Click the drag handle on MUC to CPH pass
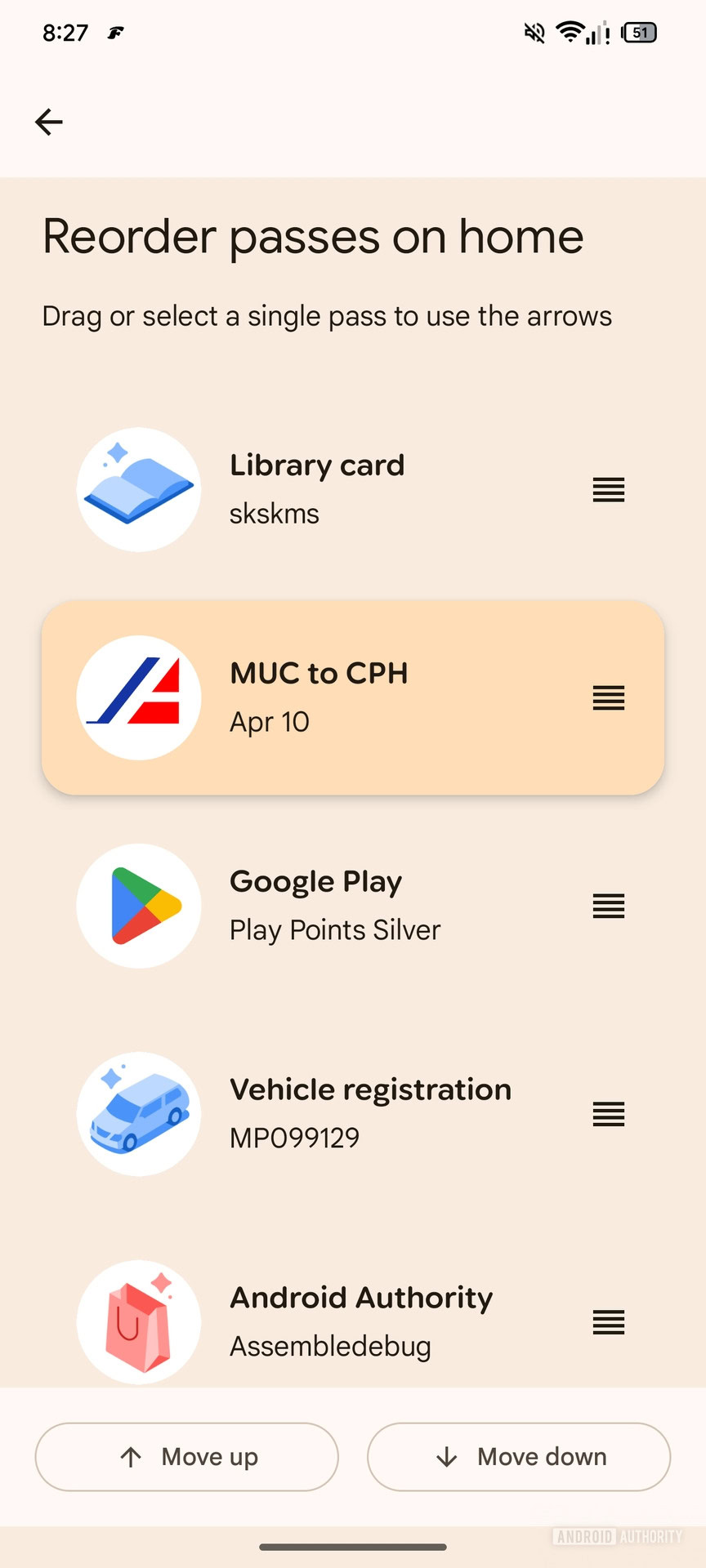The image size is (706, 1568). tap(608, 697)
